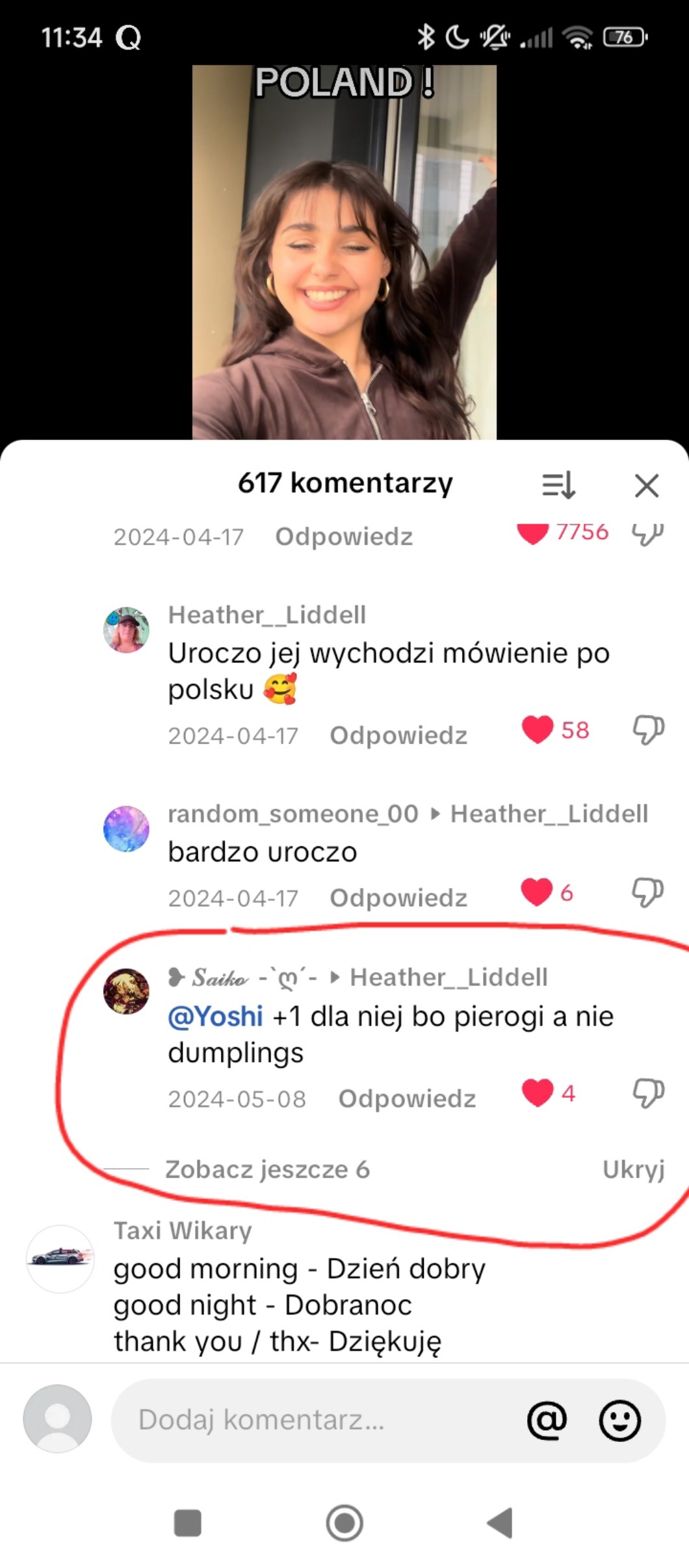Reply to Heather__Liddell's comment

pyautogui.click(x=398, y=735)
